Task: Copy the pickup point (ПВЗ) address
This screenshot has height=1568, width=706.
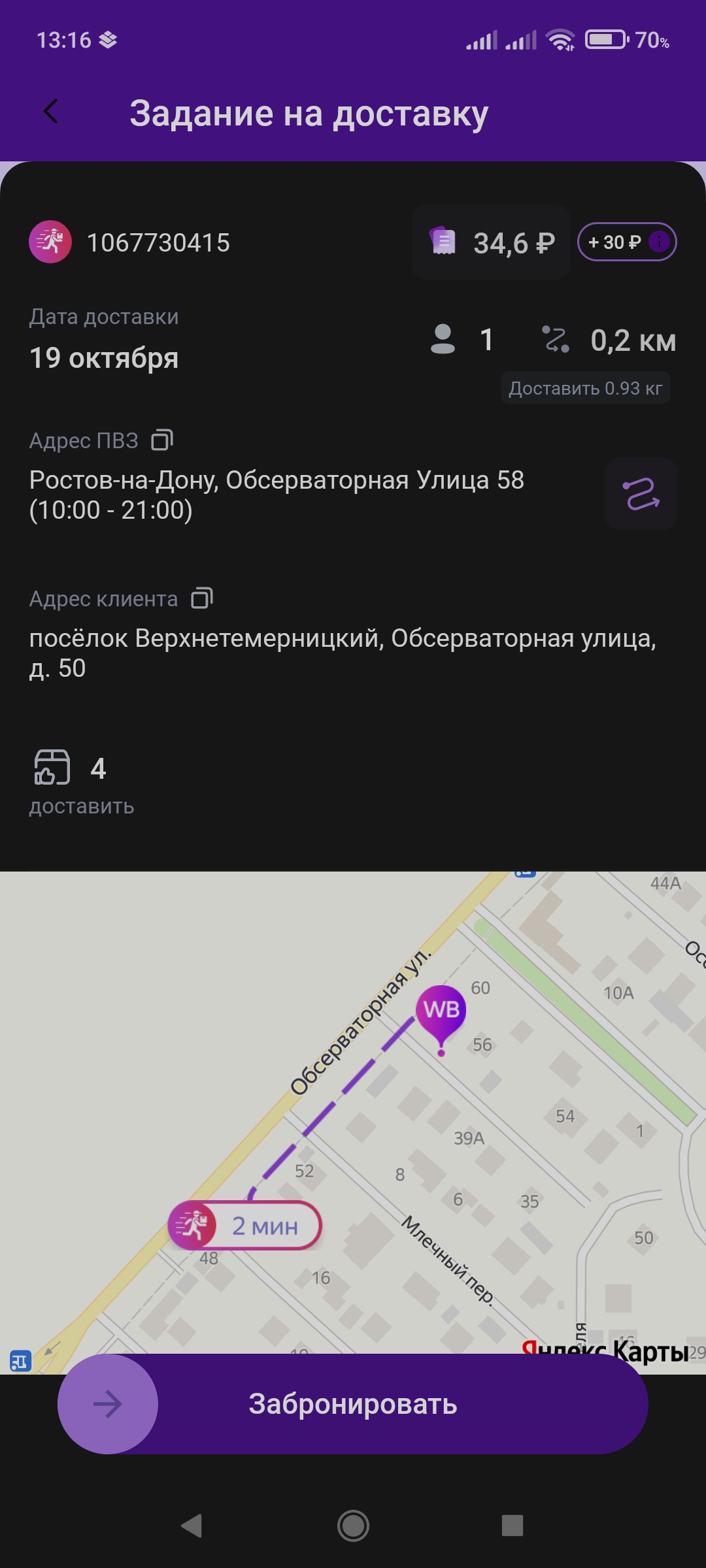Action: (162, 440)
